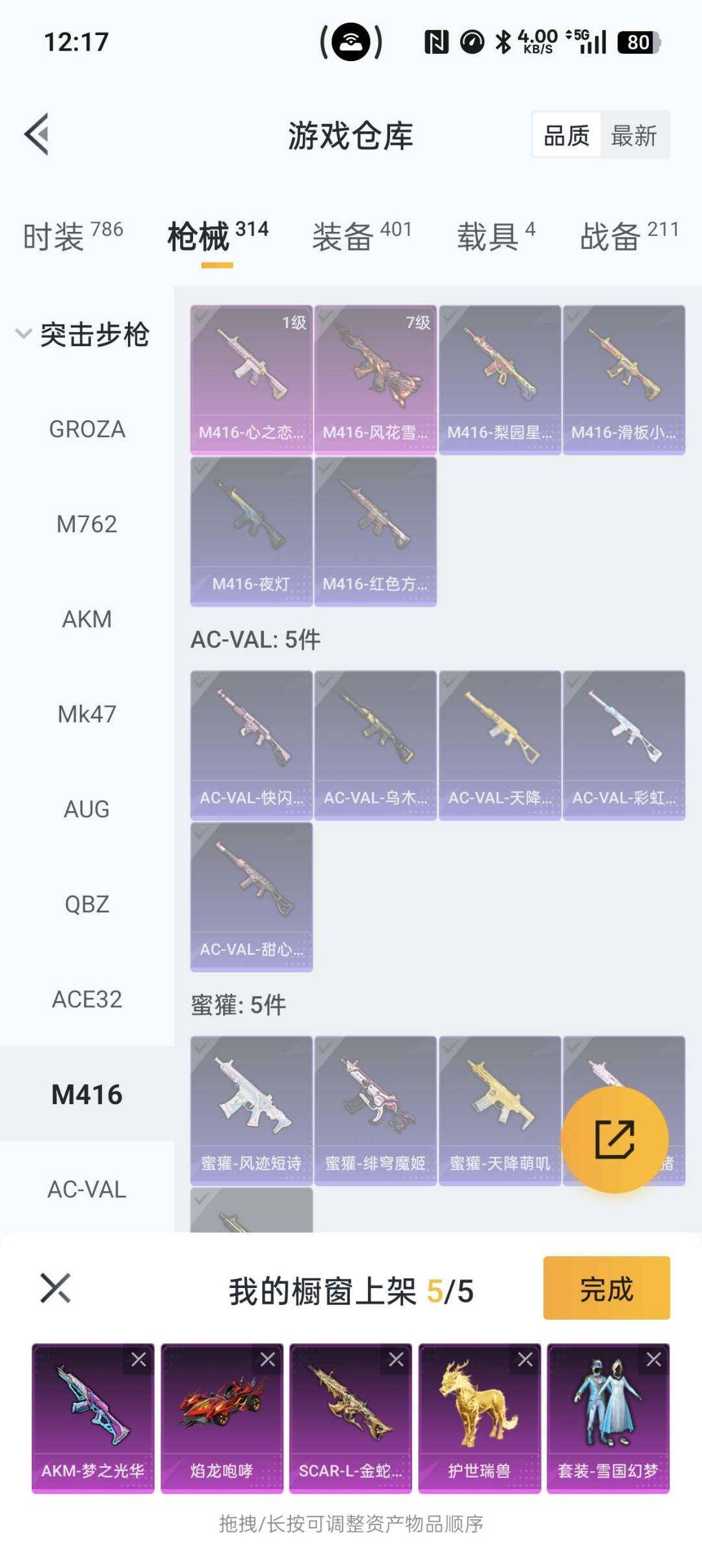Remove 套装-雪国幻梦 from showcase
Image resolution: width=702 pixels, height=1568 pixels.
[x=654, y=1359]
